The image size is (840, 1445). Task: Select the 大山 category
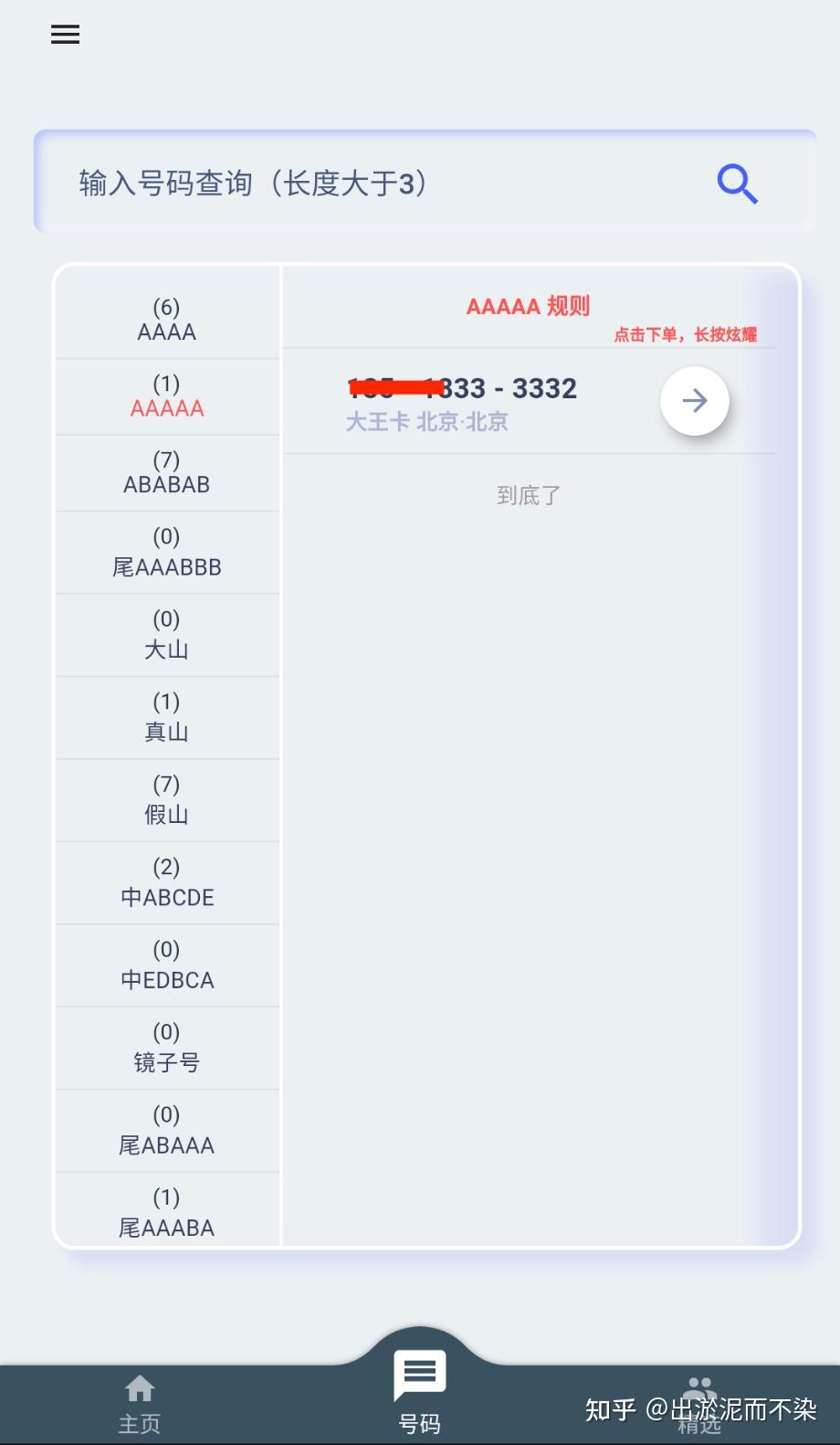[x=167, y=635]
